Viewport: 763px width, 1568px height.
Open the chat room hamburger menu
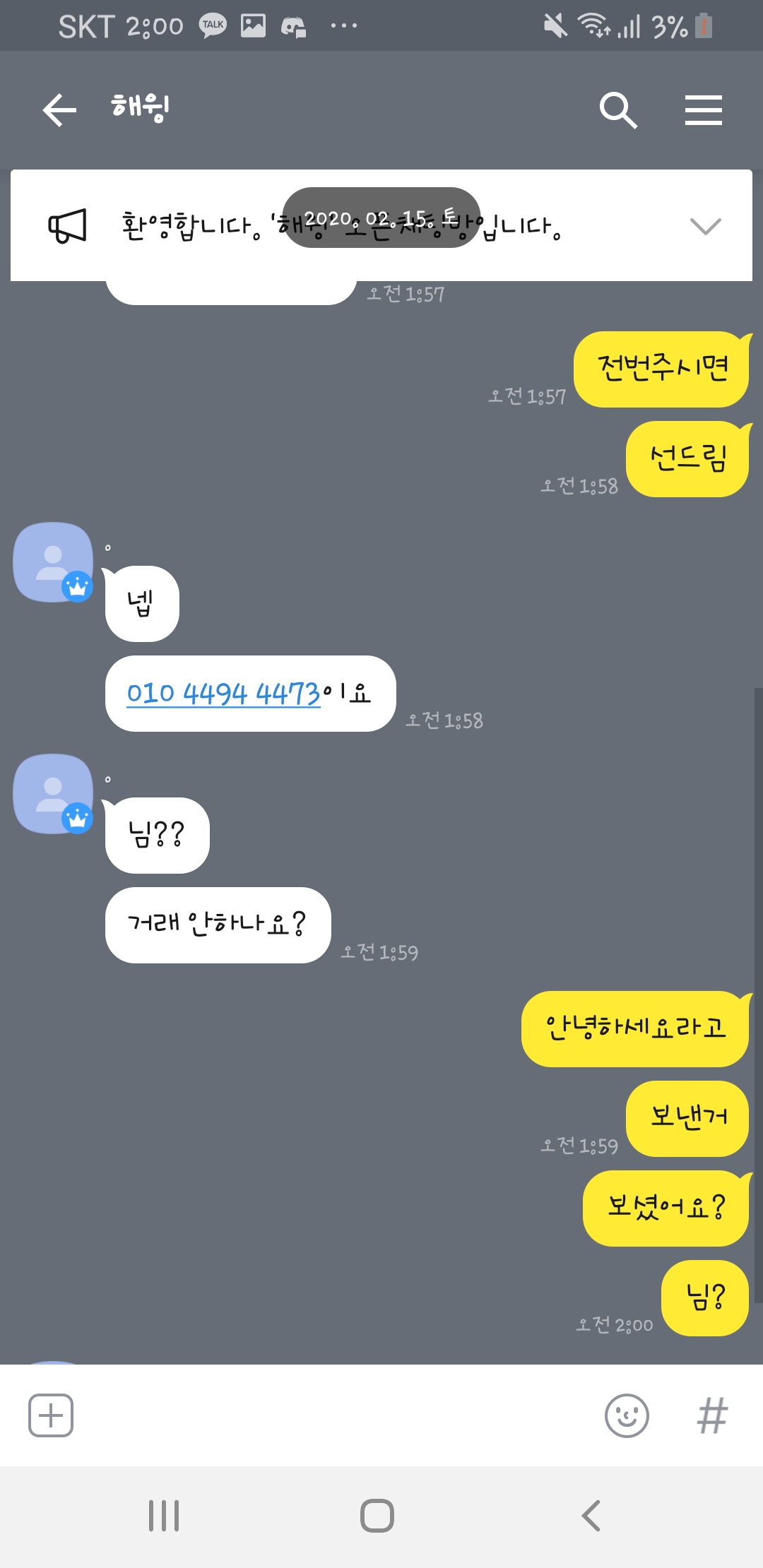click(x=703, y=110)
